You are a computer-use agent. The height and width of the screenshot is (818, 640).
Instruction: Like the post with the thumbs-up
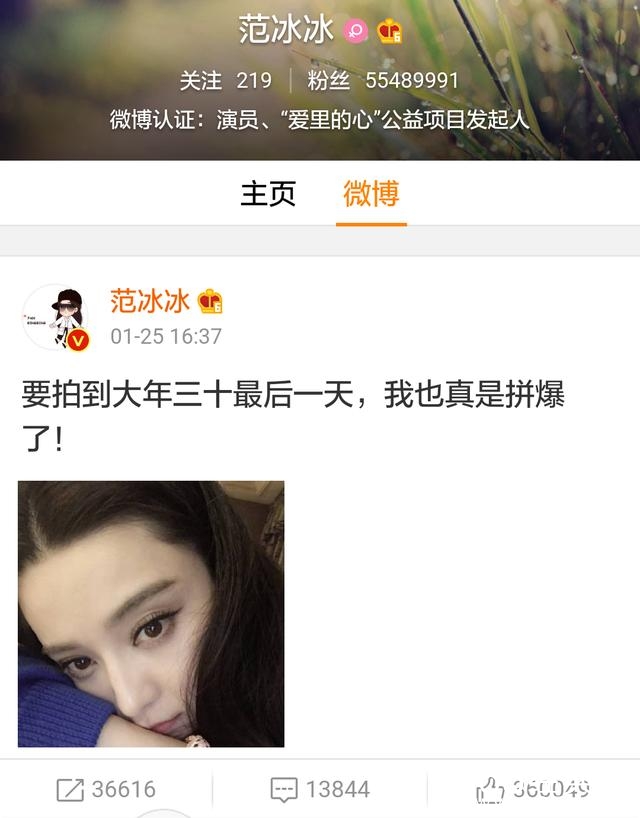(x=533, y=789)
